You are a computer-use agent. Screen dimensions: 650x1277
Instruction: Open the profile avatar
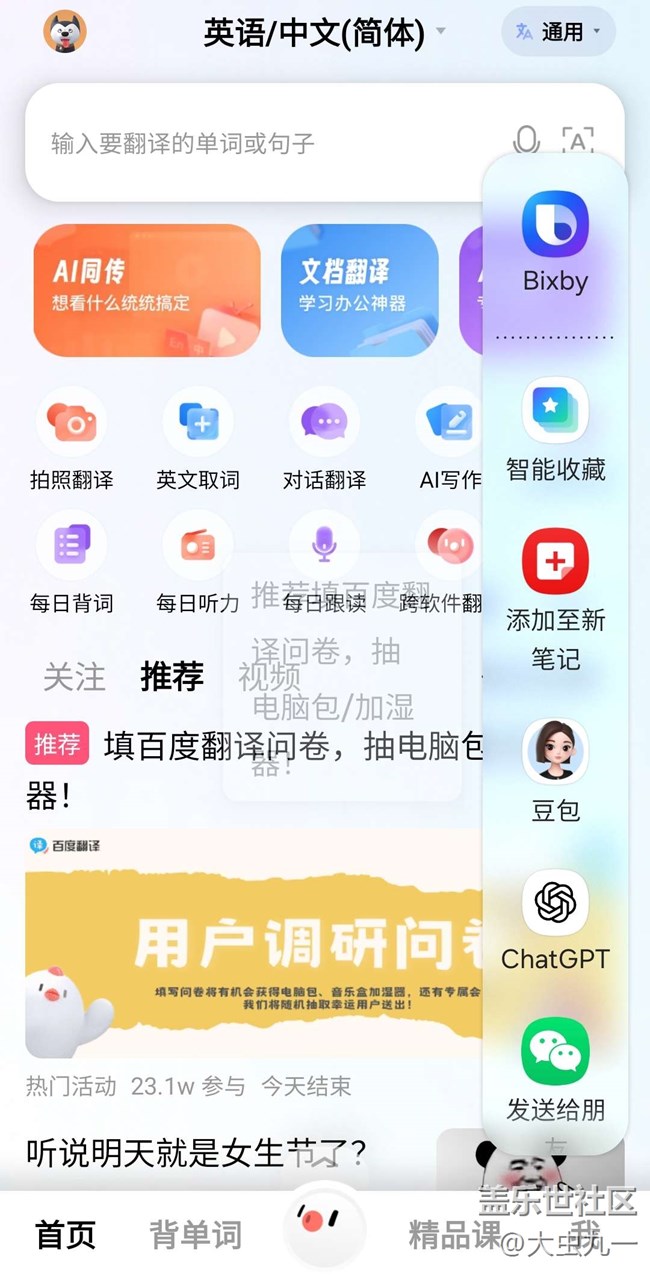[65, 31]
